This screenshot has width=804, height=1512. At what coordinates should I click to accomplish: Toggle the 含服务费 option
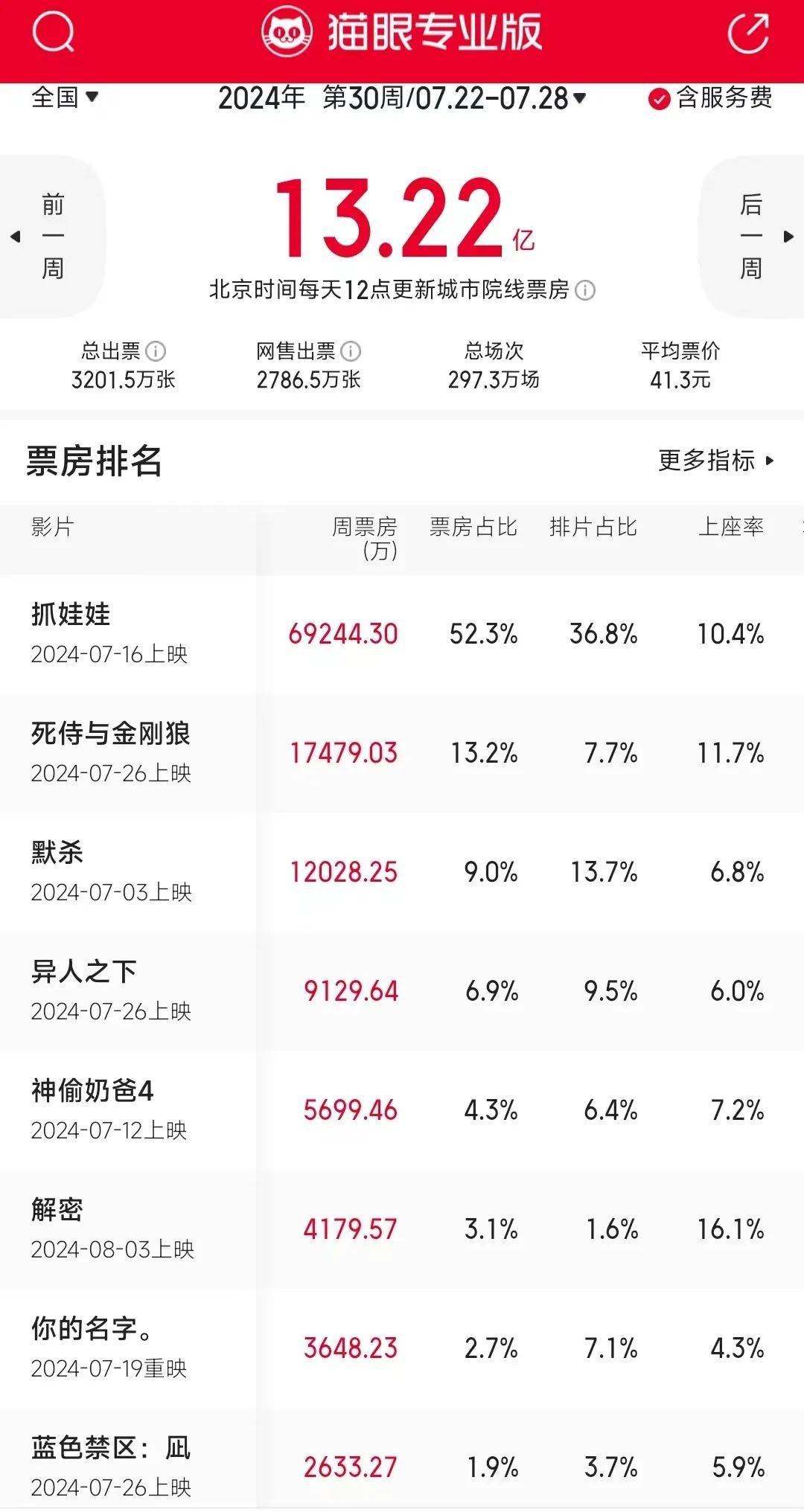[710, 97]
